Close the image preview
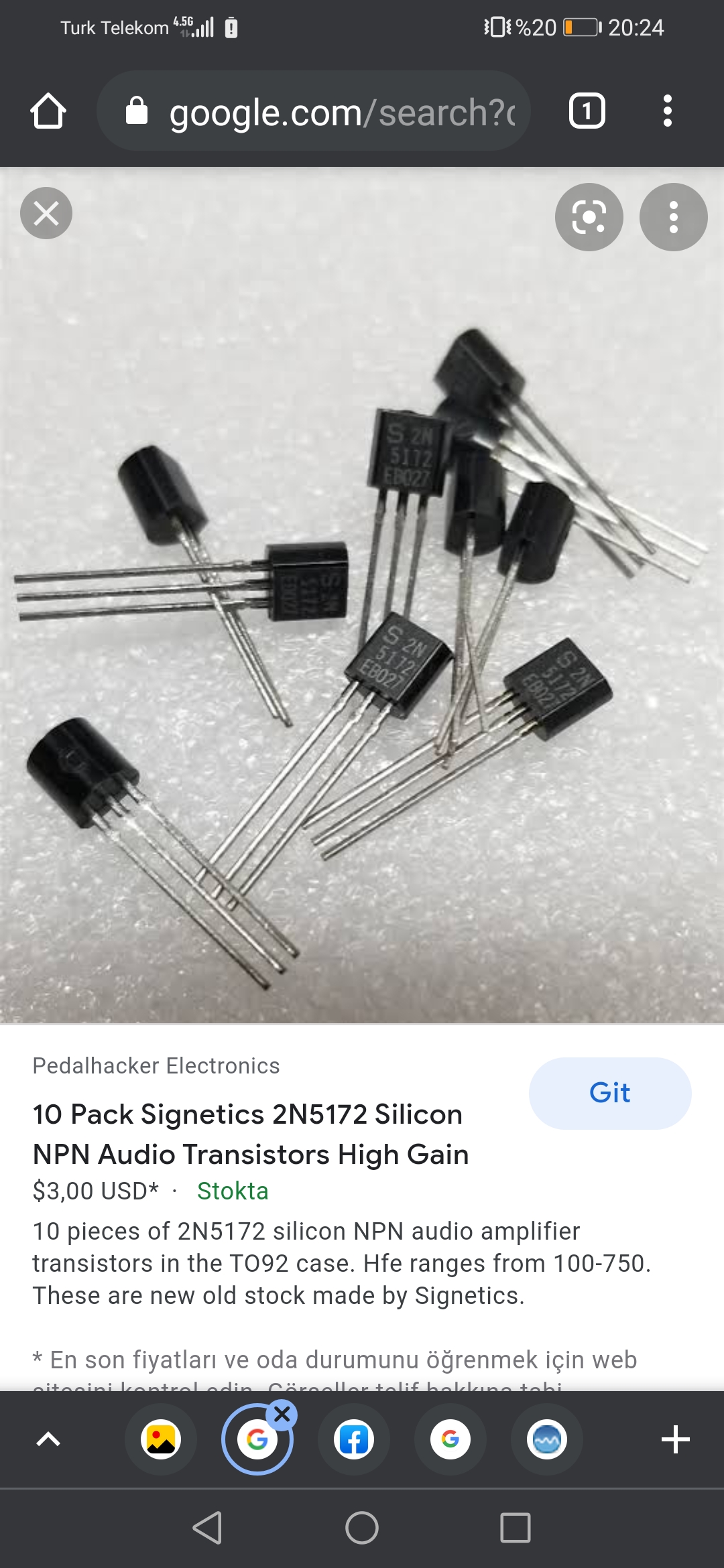The height and width of the screenshot is (1568, 724). [x=46, y=214]
